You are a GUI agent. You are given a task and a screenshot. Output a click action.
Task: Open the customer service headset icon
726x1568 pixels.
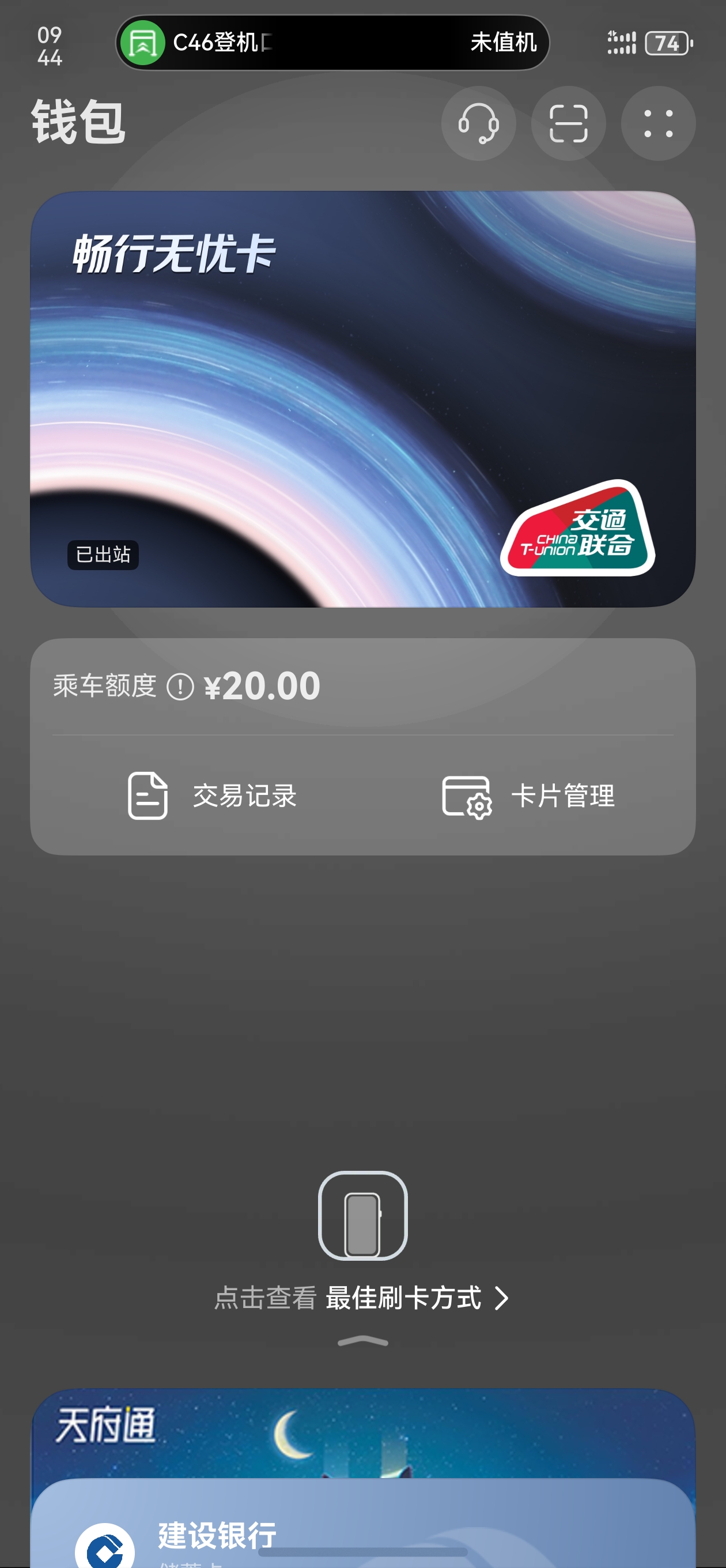[x=478, y=123]
